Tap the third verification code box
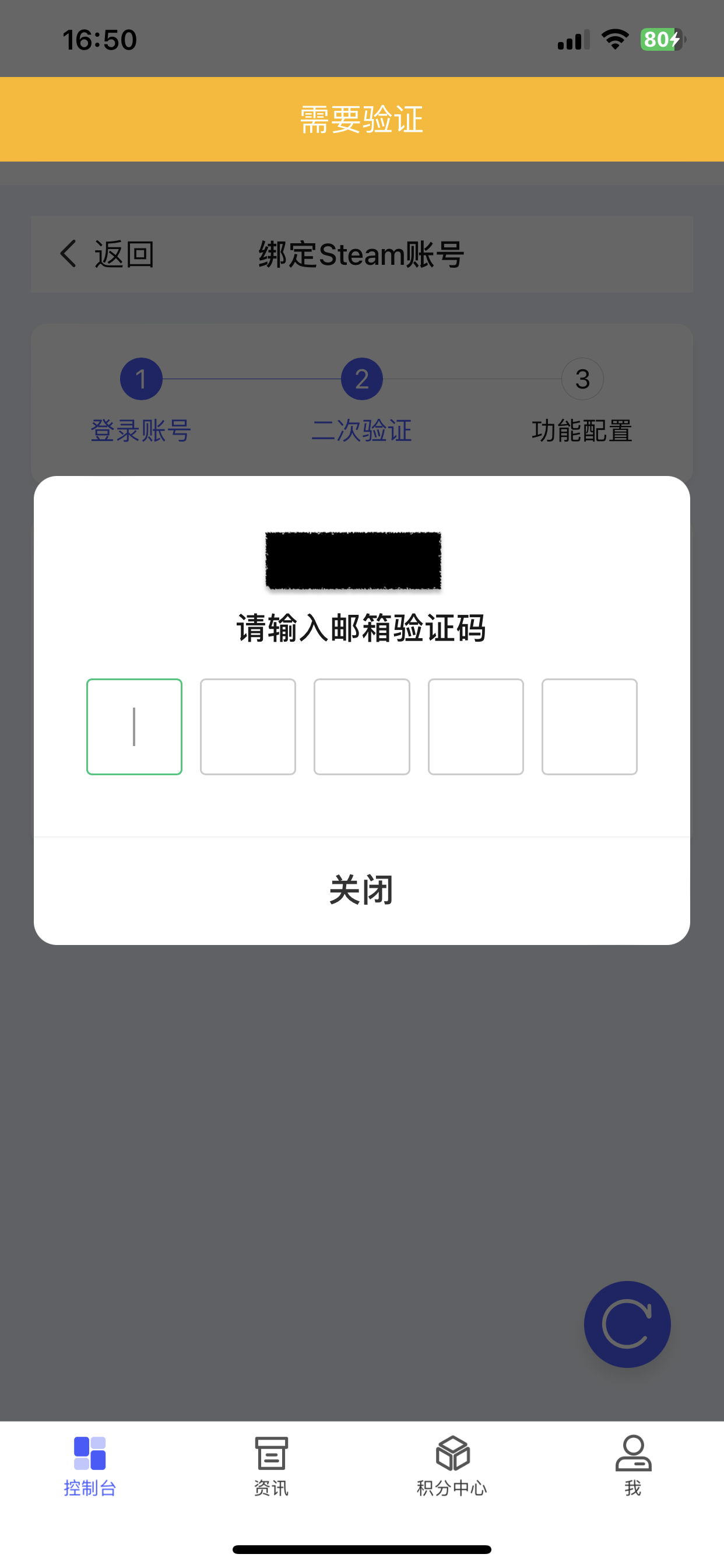724x1568 pixels. [361, 726]
